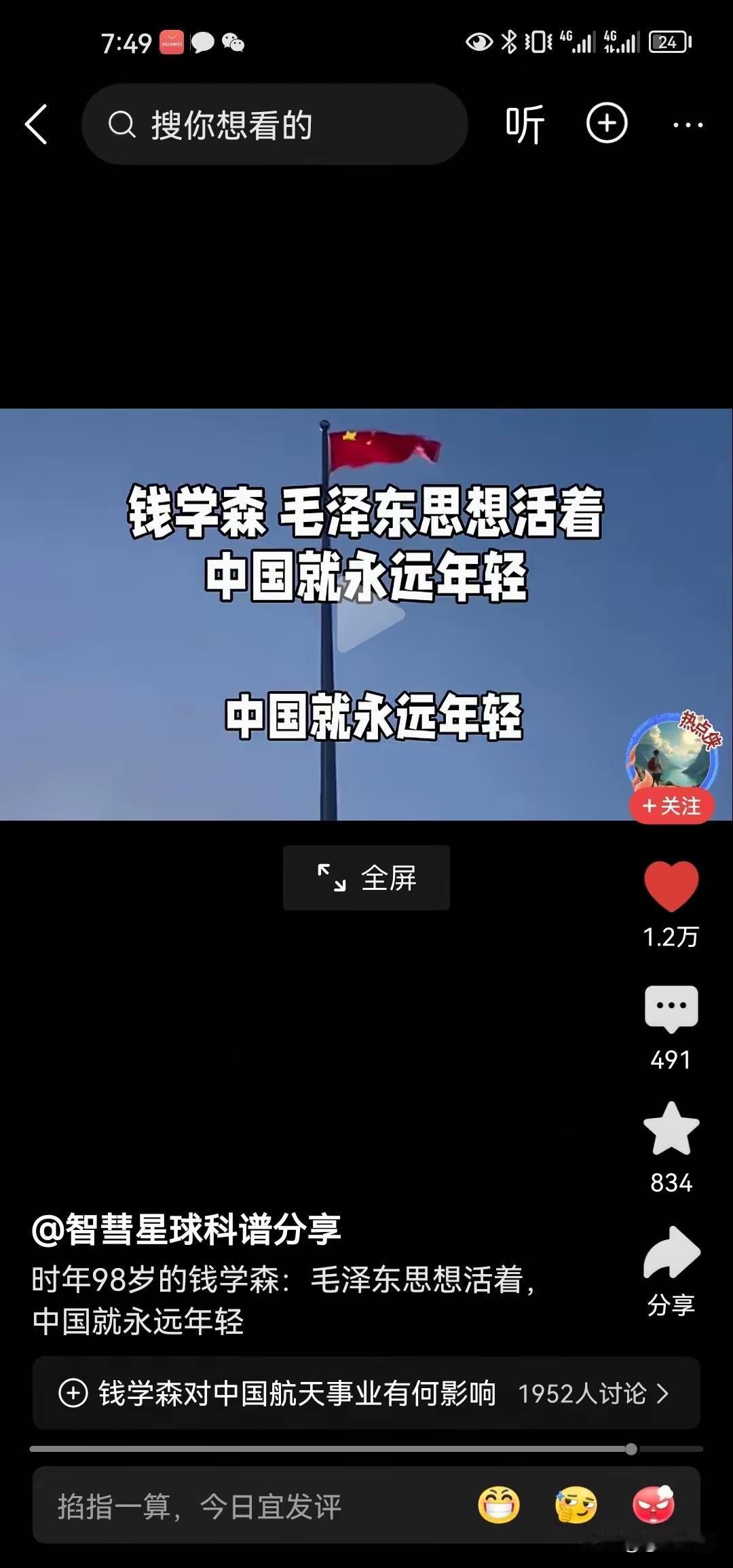The height and width of the screenshot is (1568, 733).
Task: Open the create/post menu with the plus icon
Action: [606, 124]
